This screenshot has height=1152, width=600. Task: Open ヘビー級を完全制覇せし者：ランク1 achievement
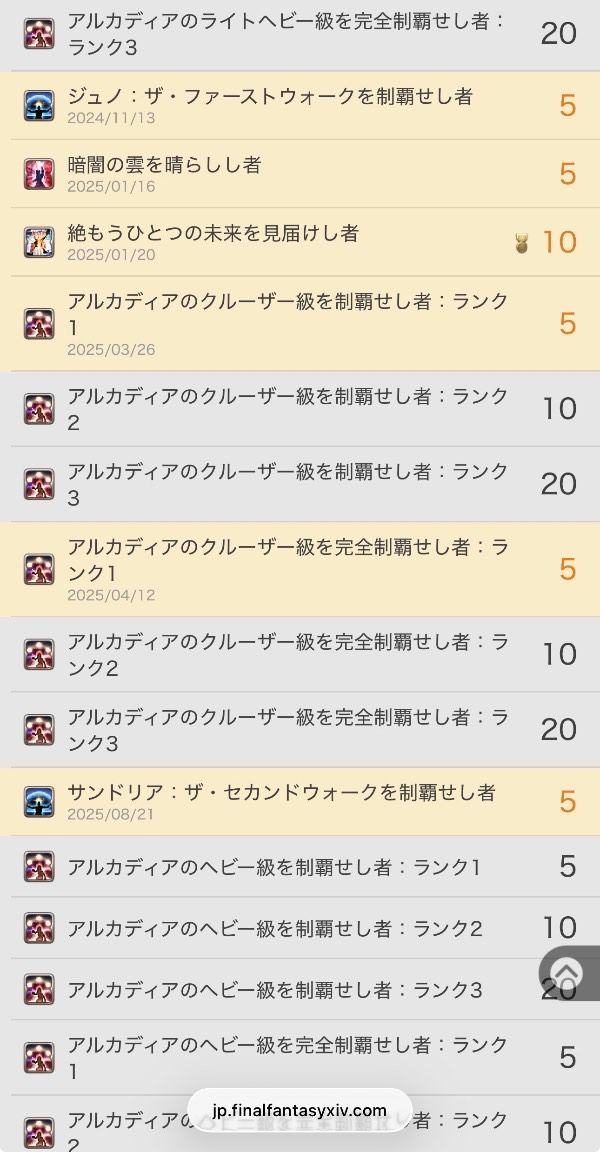coord(288,1058)
